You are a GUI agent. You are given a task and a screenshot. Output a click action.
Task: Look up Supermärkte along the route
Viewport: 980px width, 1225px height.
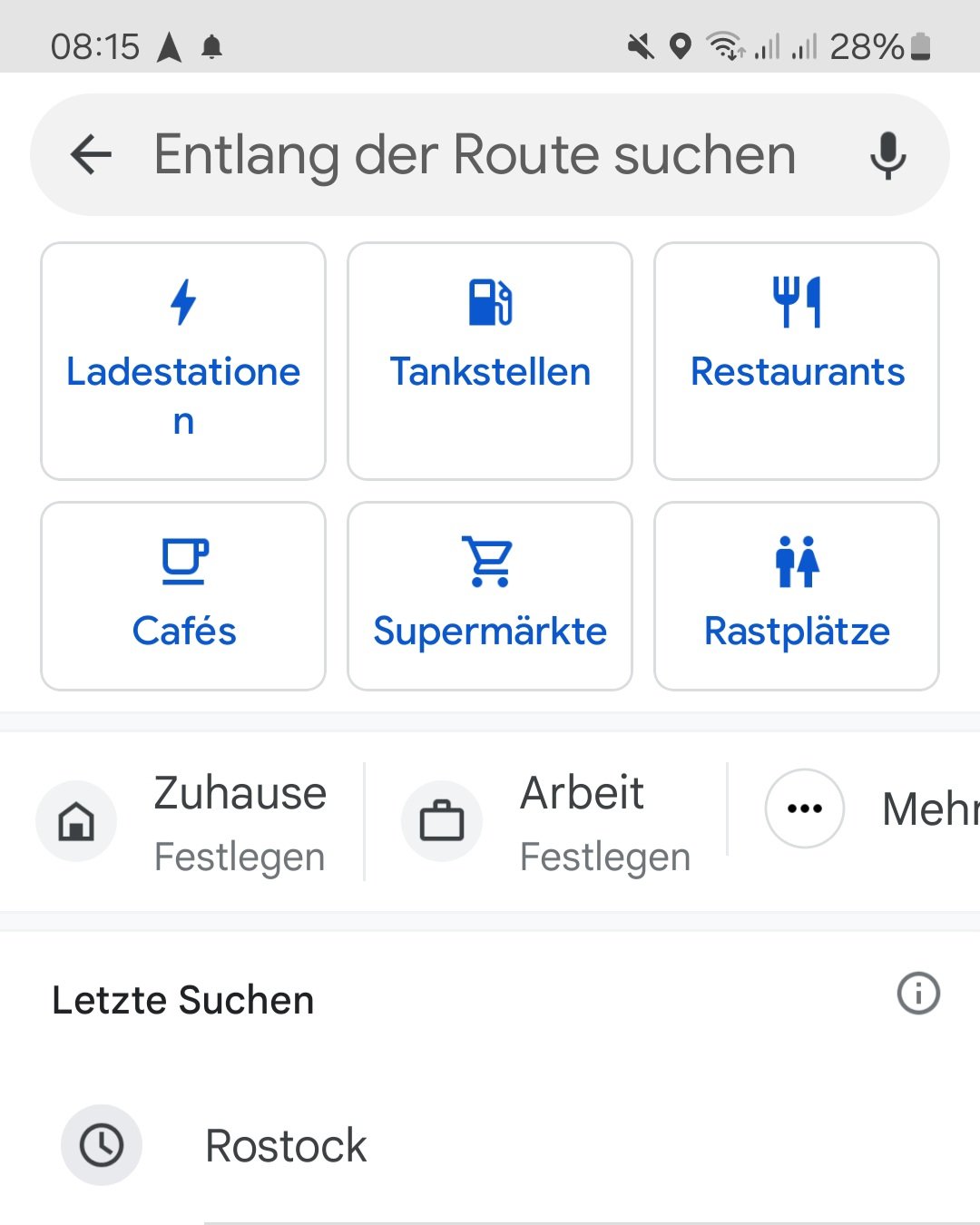pyautogui.click(x=490, y=596)
